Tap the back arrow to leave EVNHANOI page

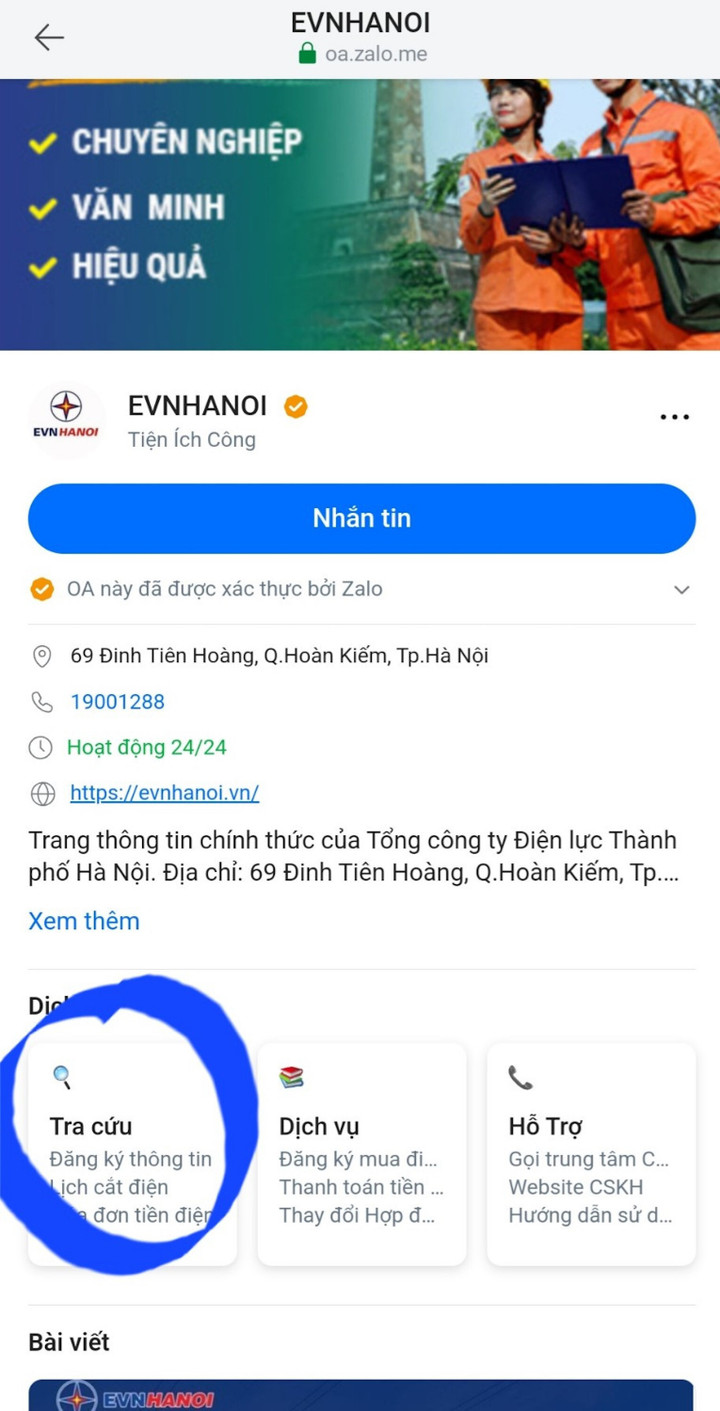(x=47, y=37)
